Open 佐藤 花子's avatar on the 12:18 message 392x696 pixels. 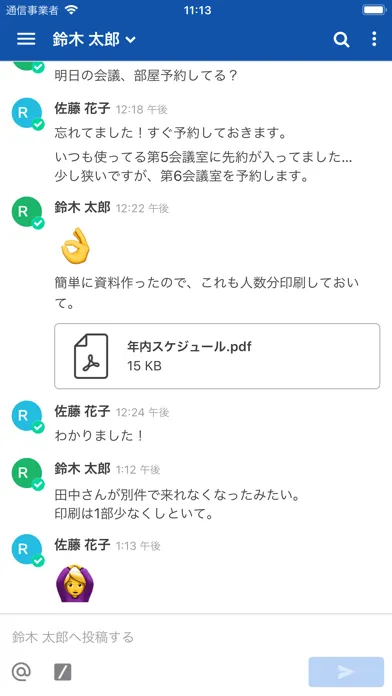click(x=27, y=113)
